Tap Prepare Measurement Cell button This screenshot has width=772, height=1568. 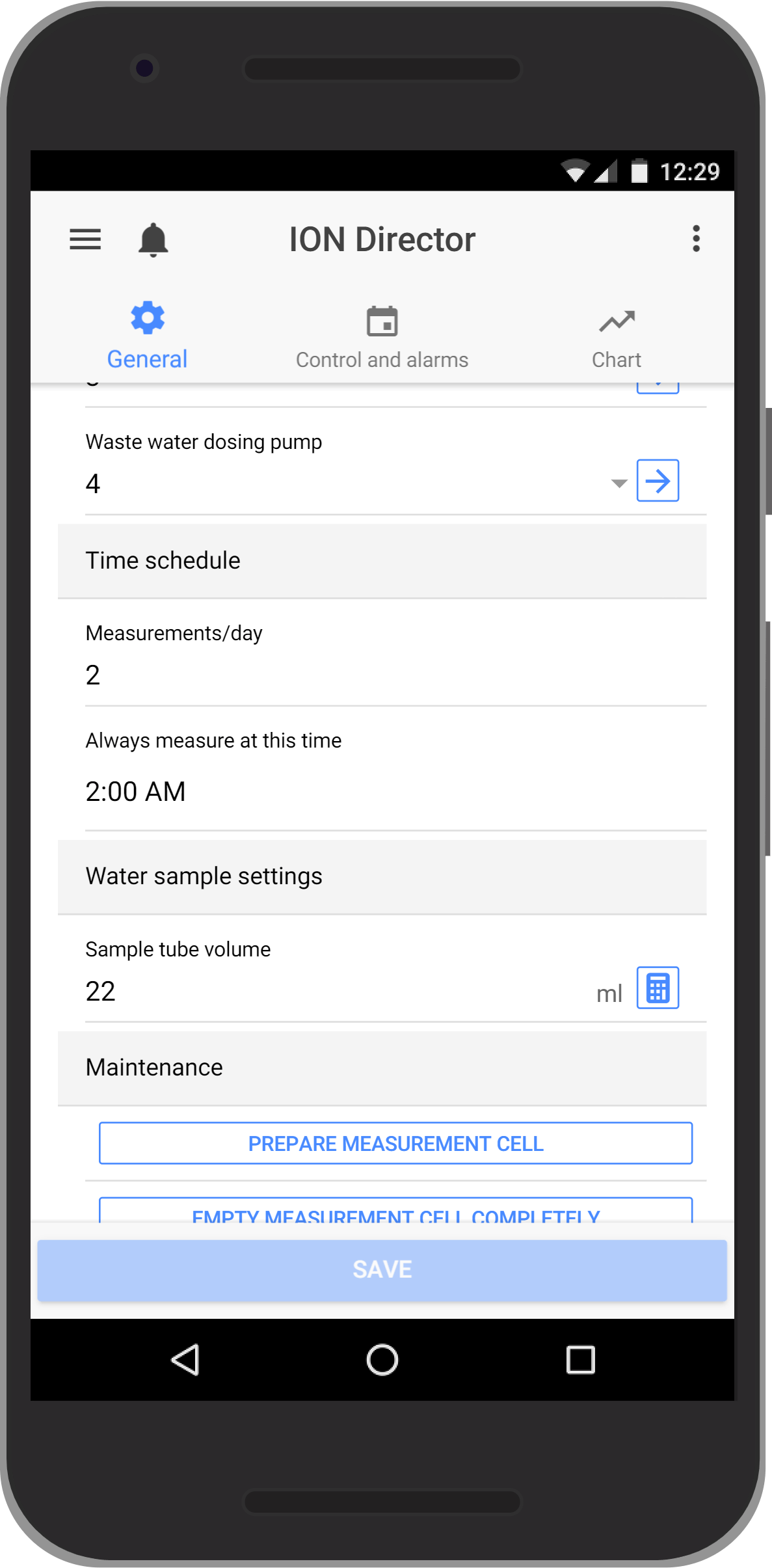pyautogui.click(x=395, y=1143)
